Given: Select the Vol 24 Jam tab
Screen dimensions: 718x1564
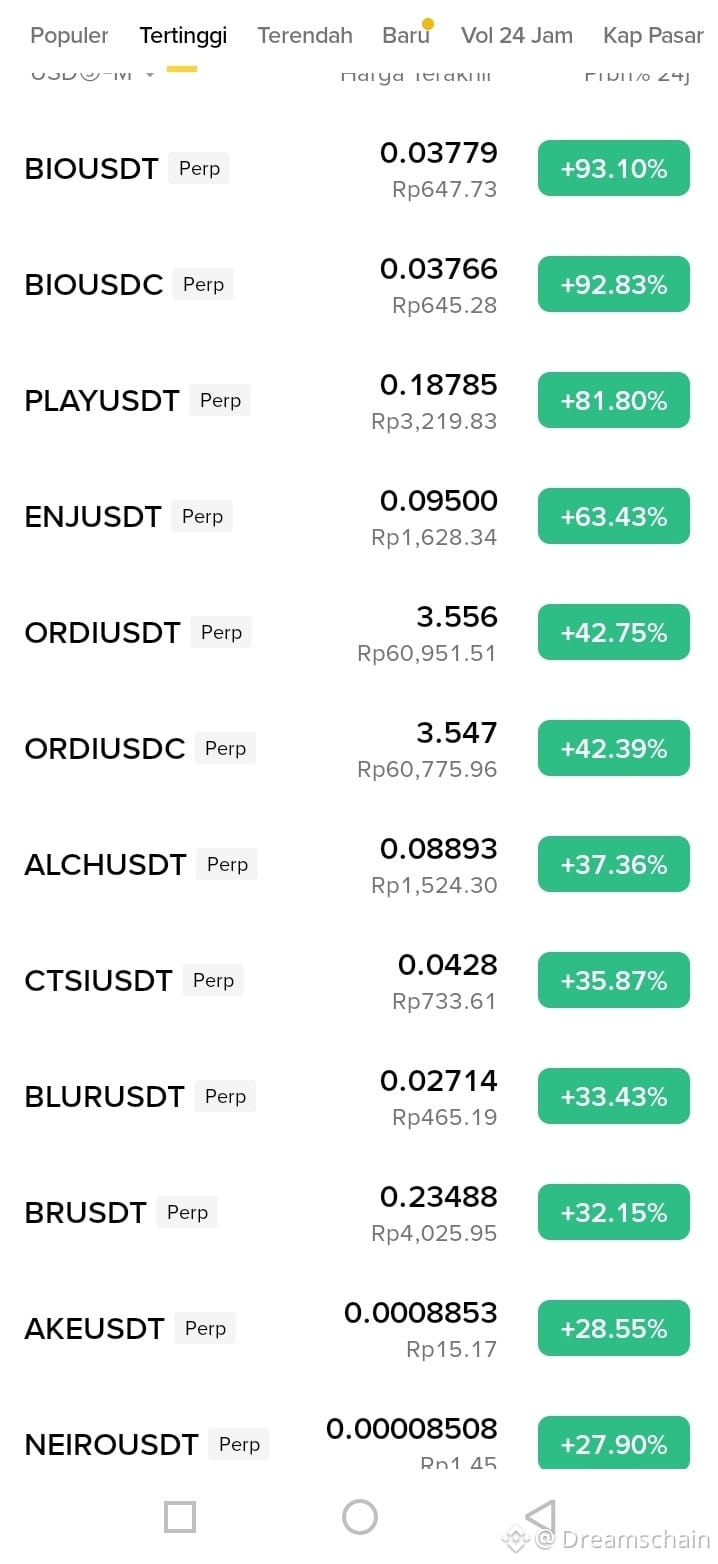Looking at the screenshot, I should [x=516, y=36].
